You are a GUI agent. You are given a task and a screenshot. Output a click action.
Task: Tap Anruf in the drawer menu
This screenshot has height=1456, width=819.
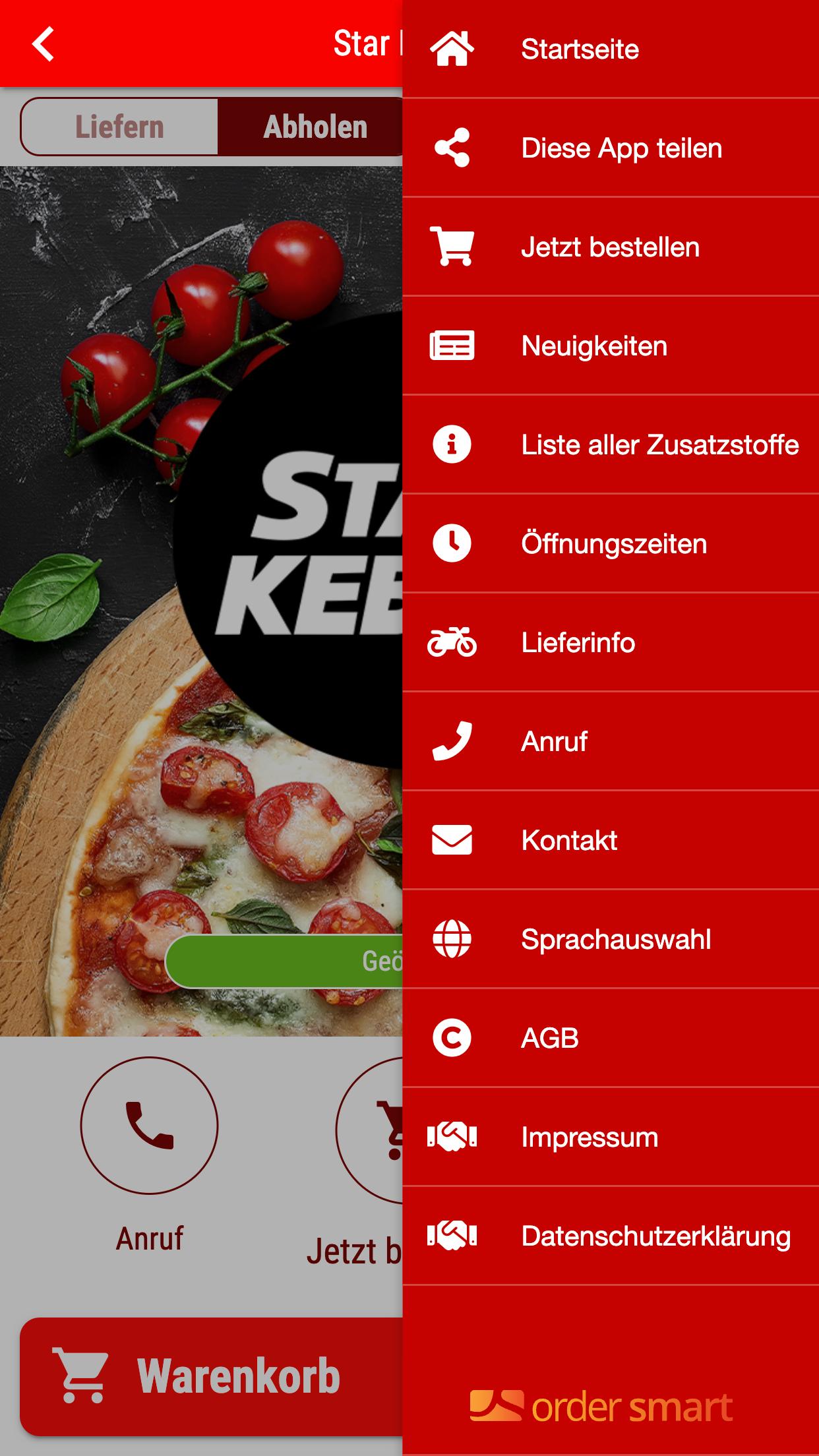tap(610, 742)
